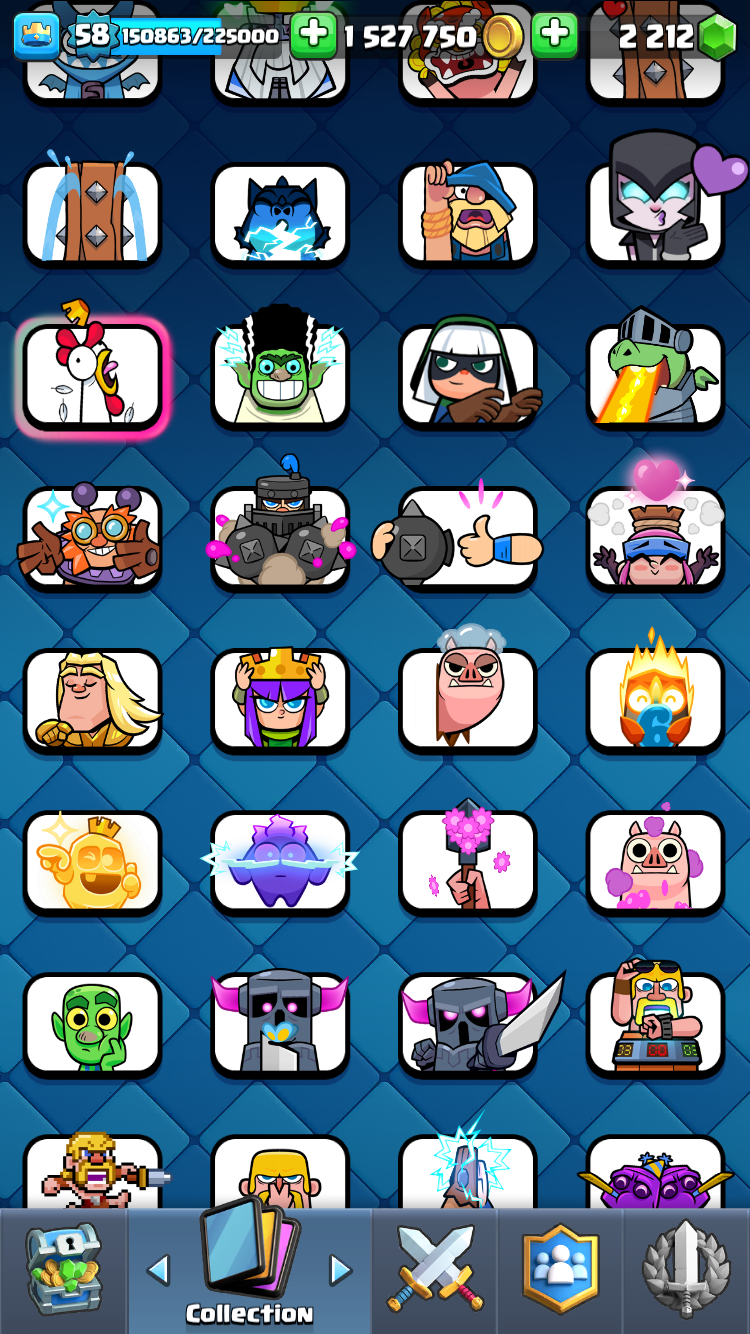Tap the green plus next to gold coins
The height and width of the screenshot is (1334, 750).
click(554, 36)
